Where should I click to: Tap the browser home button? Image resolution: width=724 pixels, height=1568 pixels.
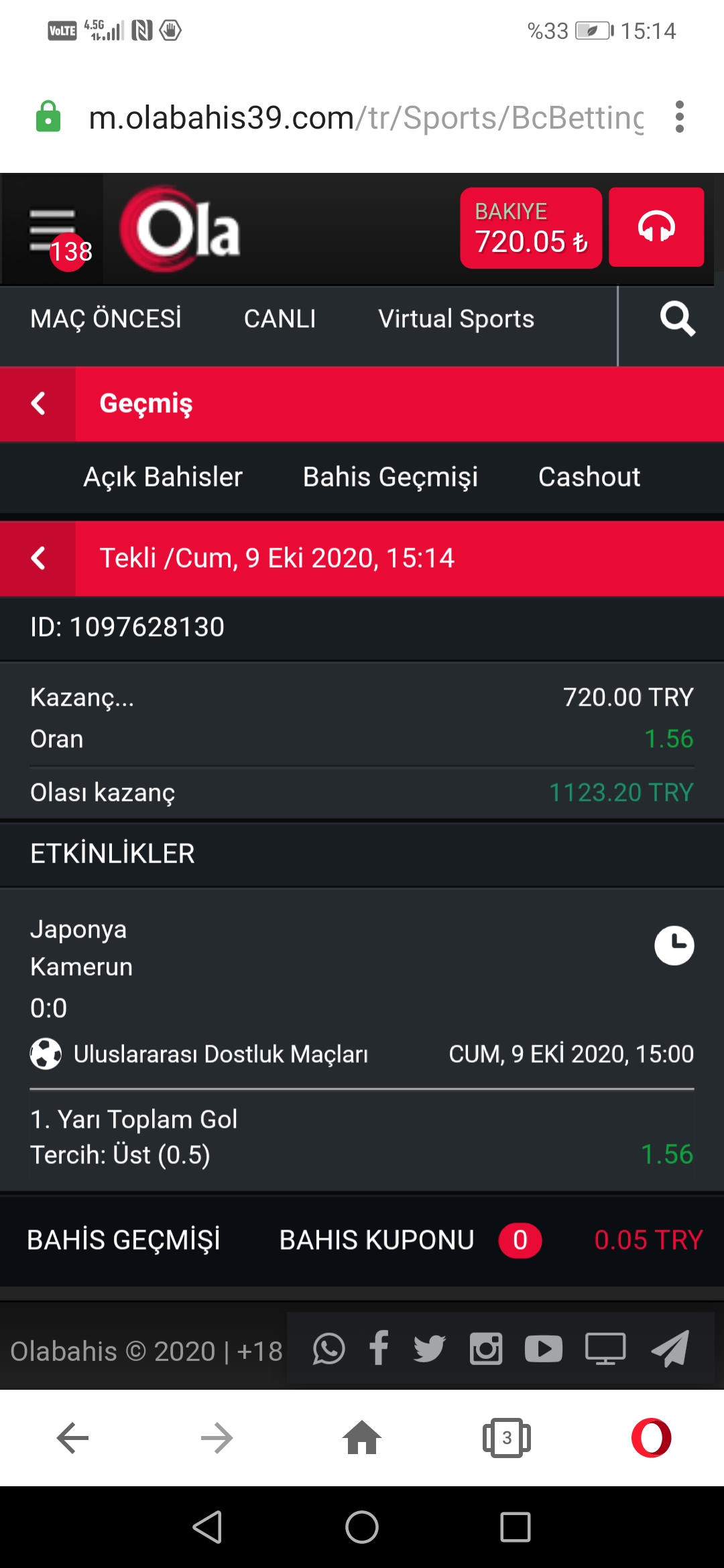tap(362, 1438)
